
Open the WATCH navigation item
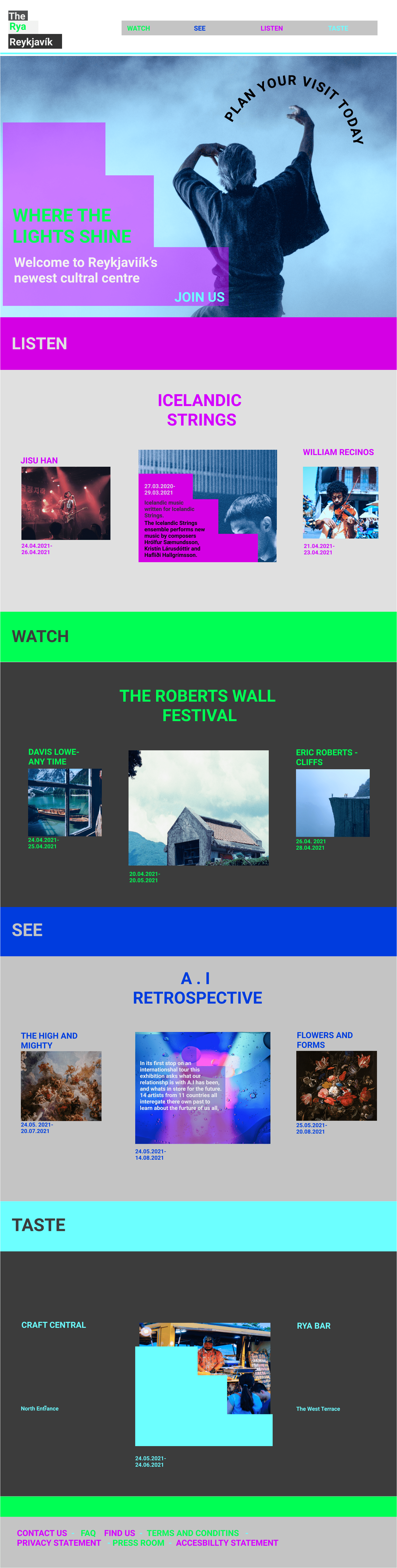138,29
